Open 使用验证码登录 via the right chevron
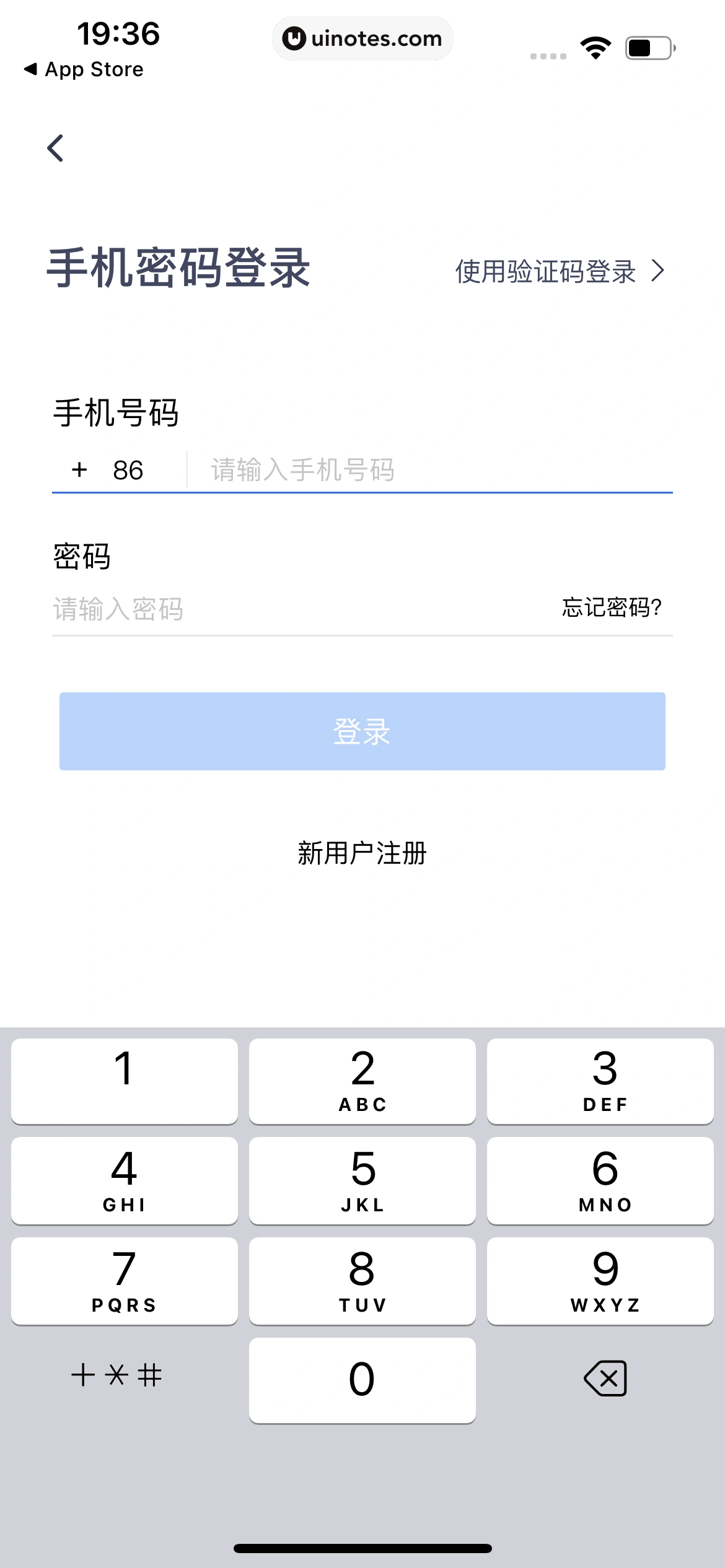Screen dimensions: 725x1568 (658, 271)
